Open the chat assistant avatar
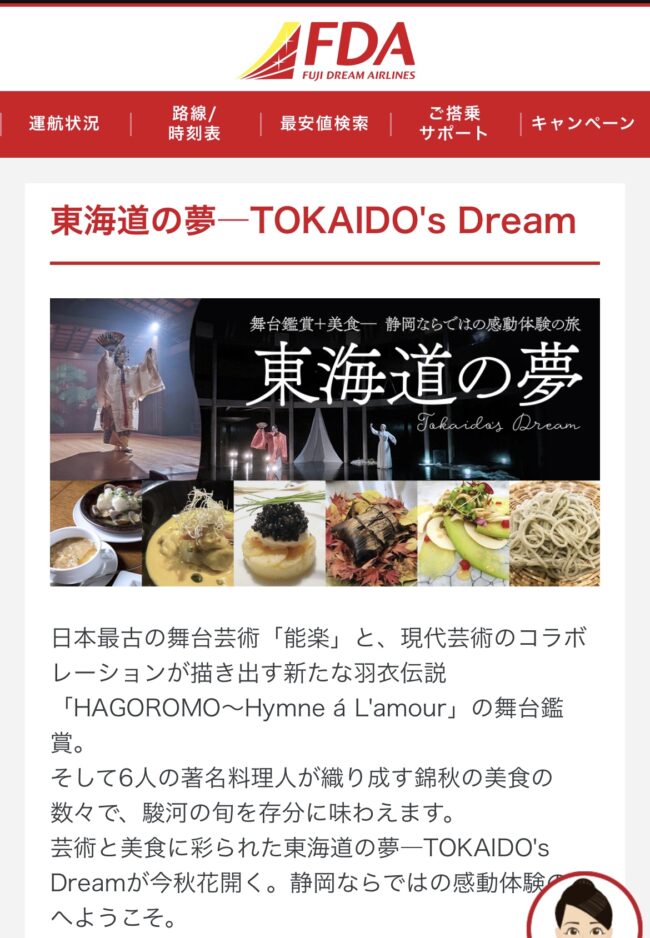 [590, 908]
